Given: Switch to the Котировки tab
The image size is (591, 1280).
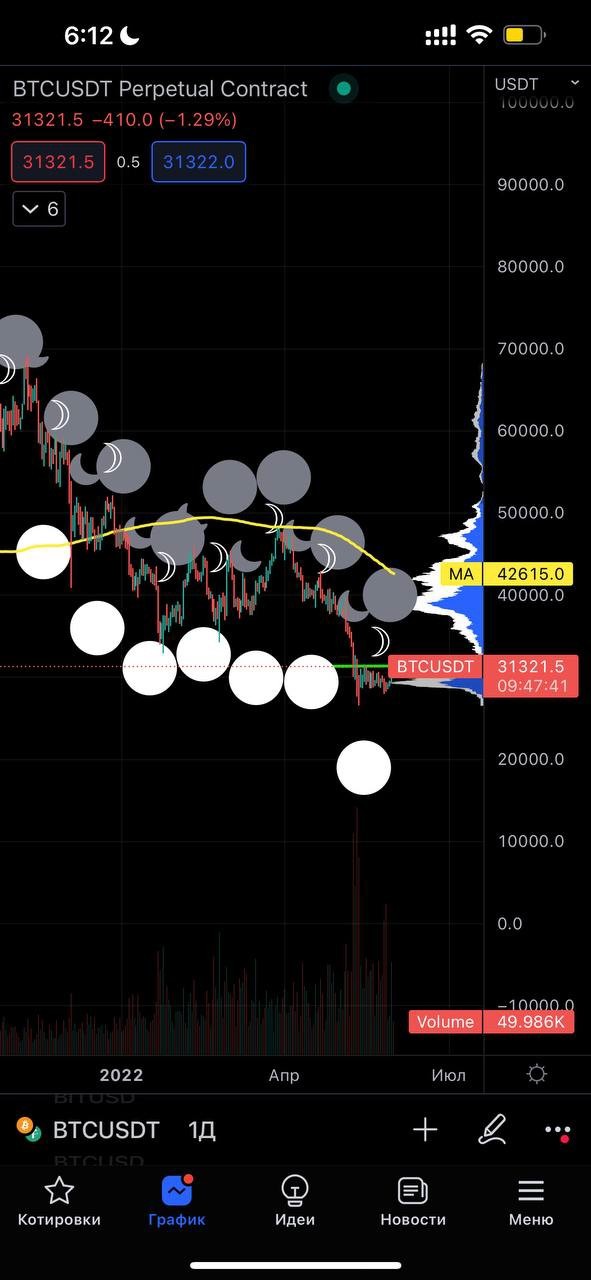Looking at the screenshot, I should (59, 1201).
